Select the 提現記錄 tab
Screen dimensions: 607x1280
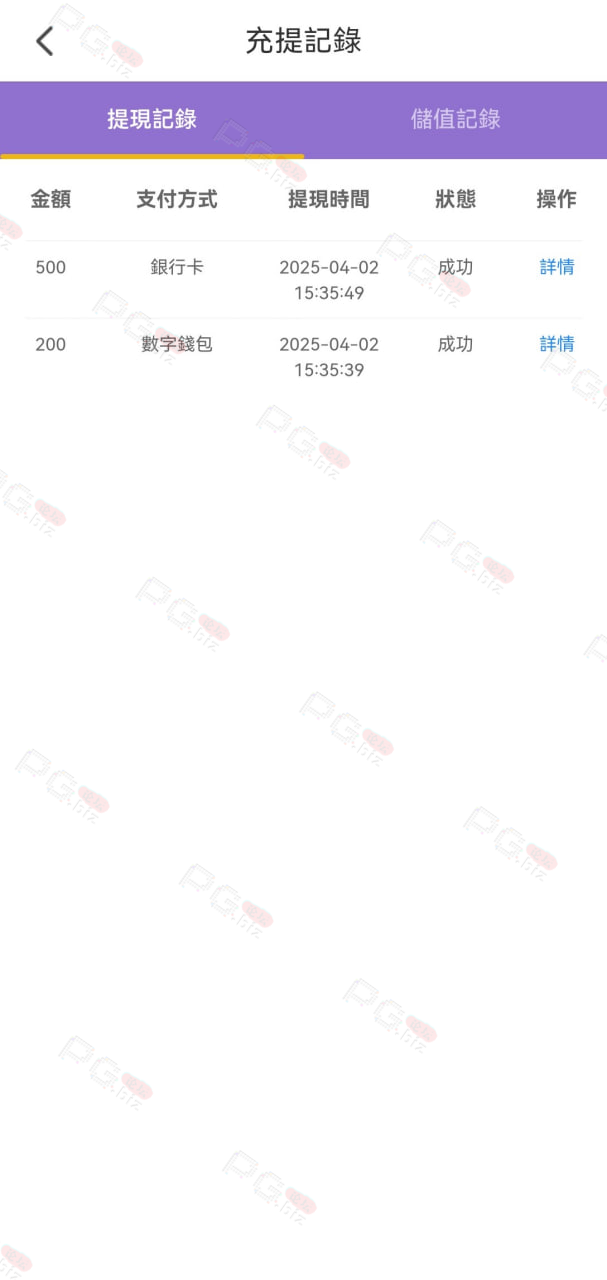click(152, 120)
